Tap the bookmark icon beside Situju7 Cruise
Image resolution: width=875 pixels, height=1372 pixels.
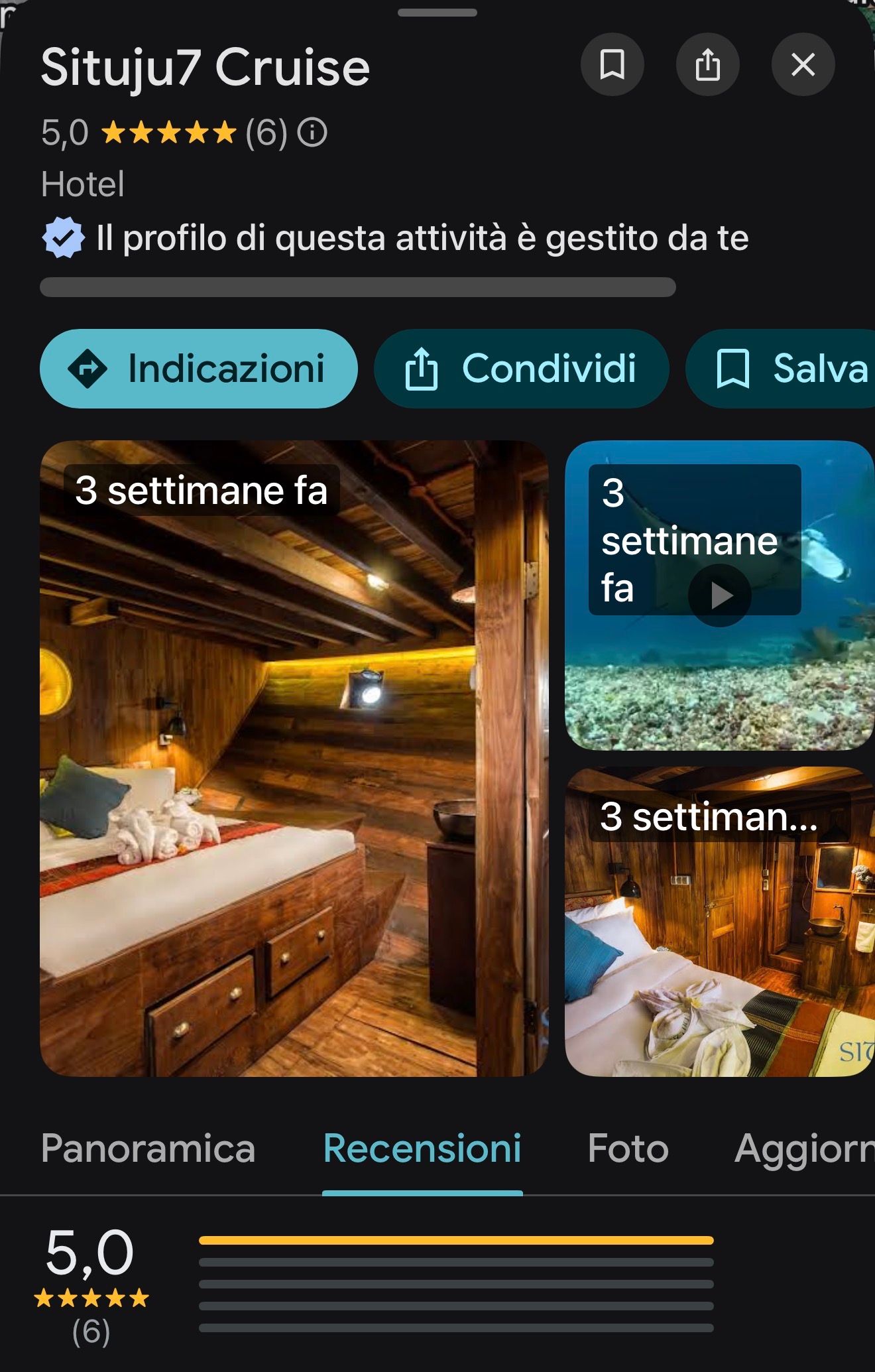[612, 64]
